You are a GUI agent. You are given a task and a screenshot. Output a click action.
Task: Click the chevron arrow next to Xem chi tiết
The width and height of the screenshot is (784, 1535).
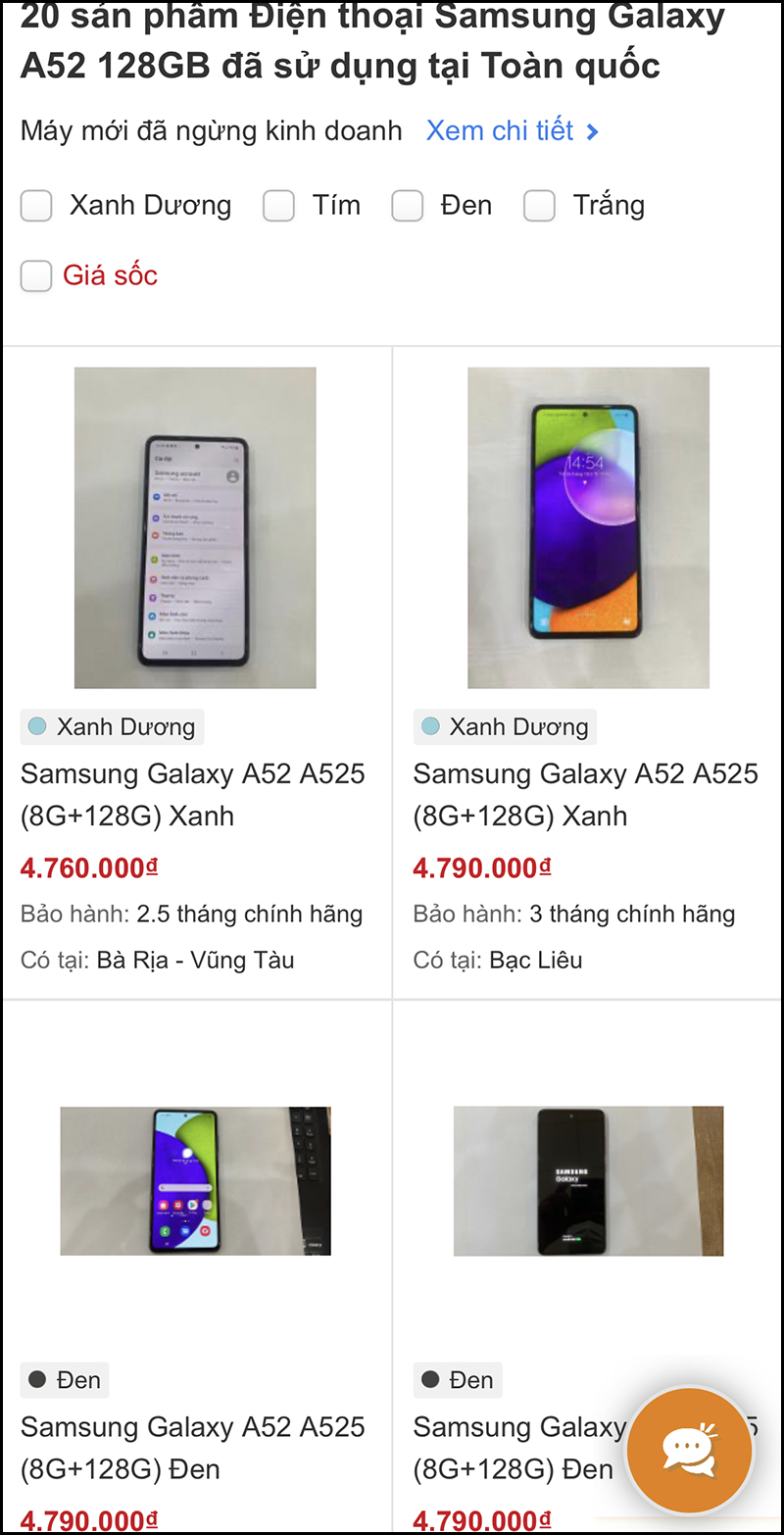(x=591, y=131)
